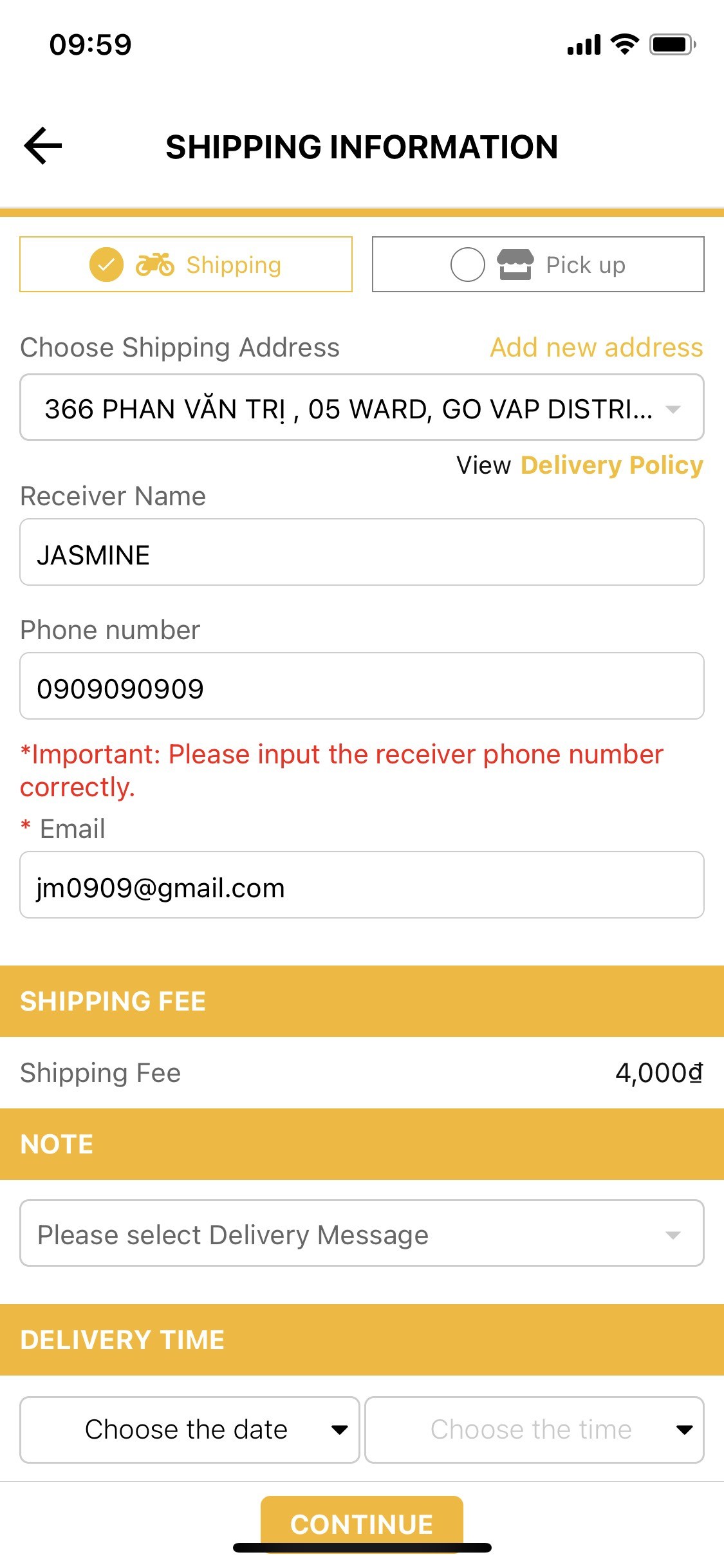Open the Choose the time picker
This screenshot has width=724, height=1568.
(535, 1430)
